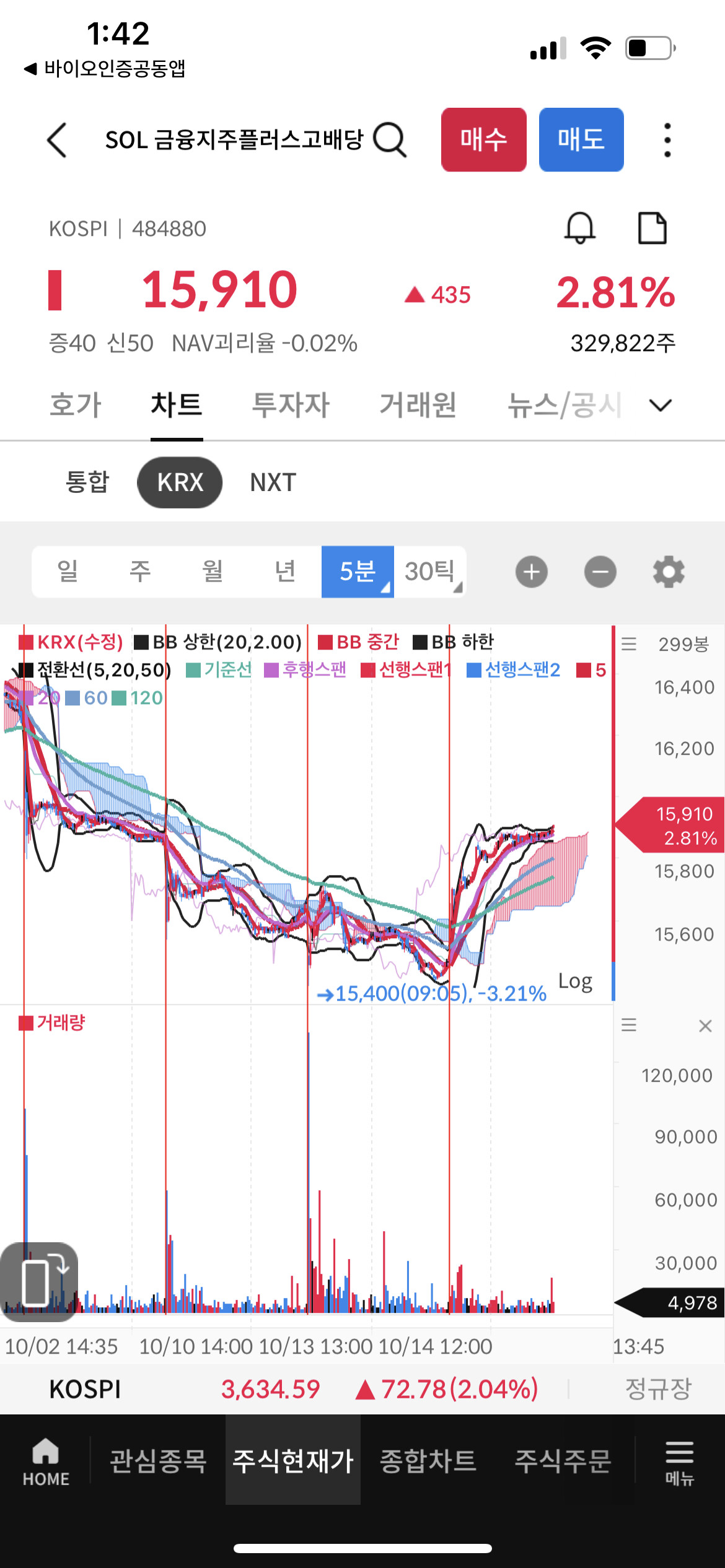Zoom out the chart with minus
Image resolution: width=725 pixels, height=1568 pixels.
600,572
